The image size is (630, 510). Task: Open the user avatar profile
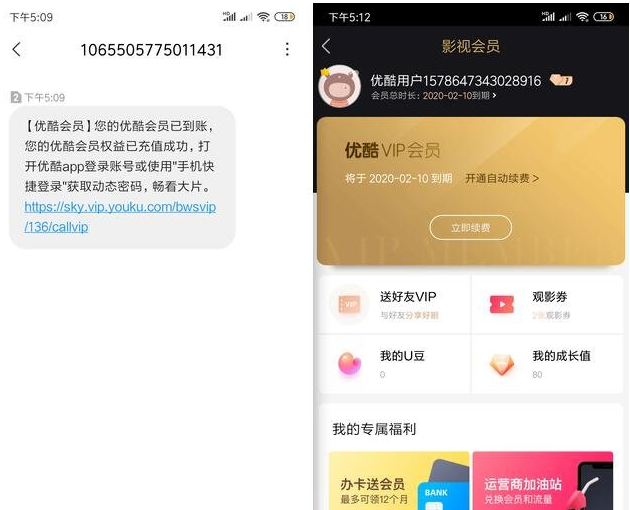[339, 86]
